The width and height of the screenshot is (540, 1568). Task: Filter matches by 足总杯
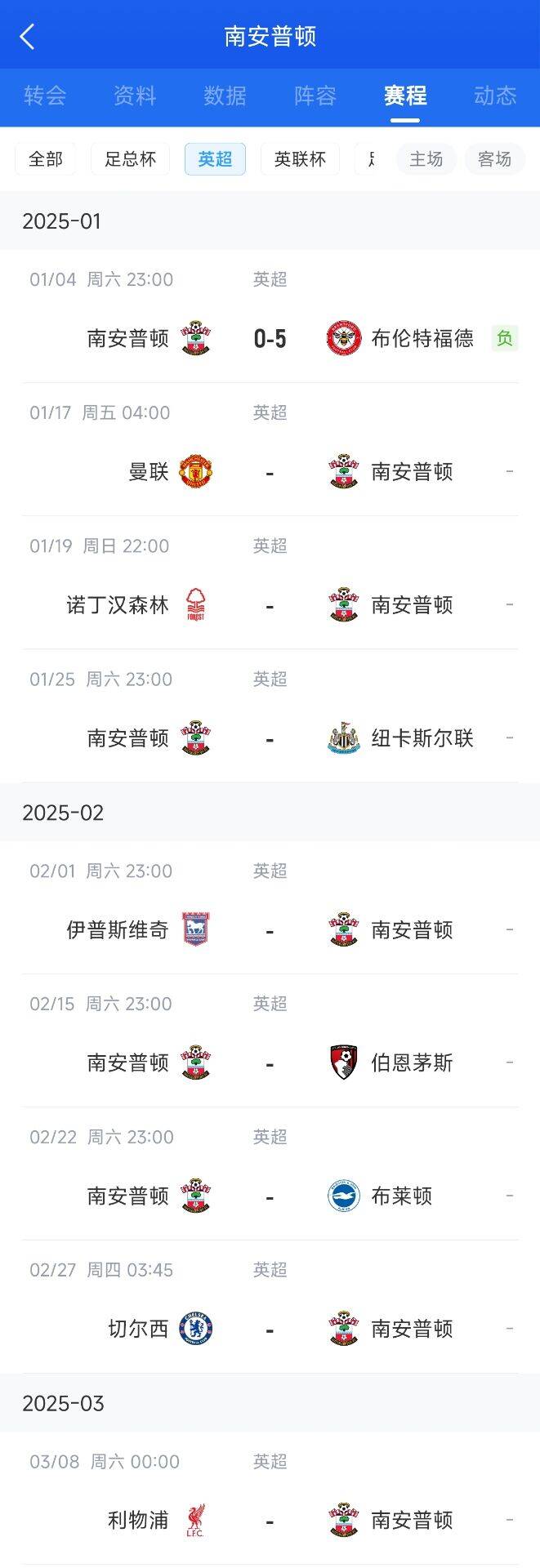130,159
